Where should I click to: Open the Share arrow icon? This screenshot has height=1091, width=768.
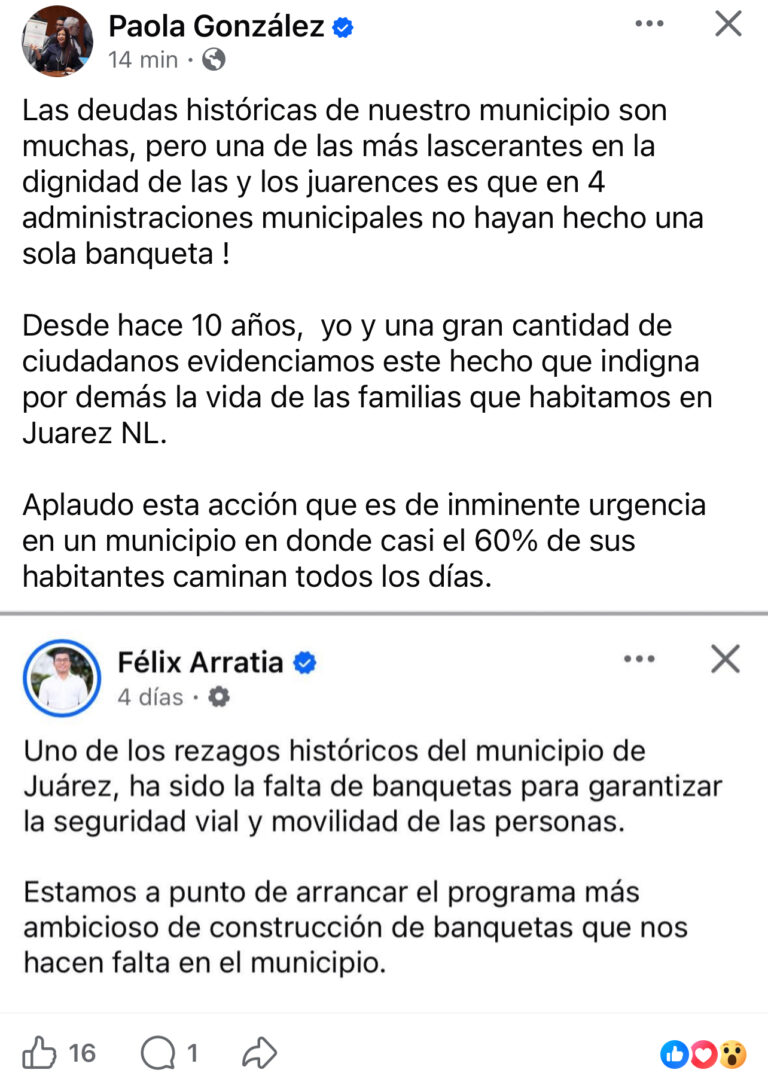pyautogui.click(x=259, y=1052)
